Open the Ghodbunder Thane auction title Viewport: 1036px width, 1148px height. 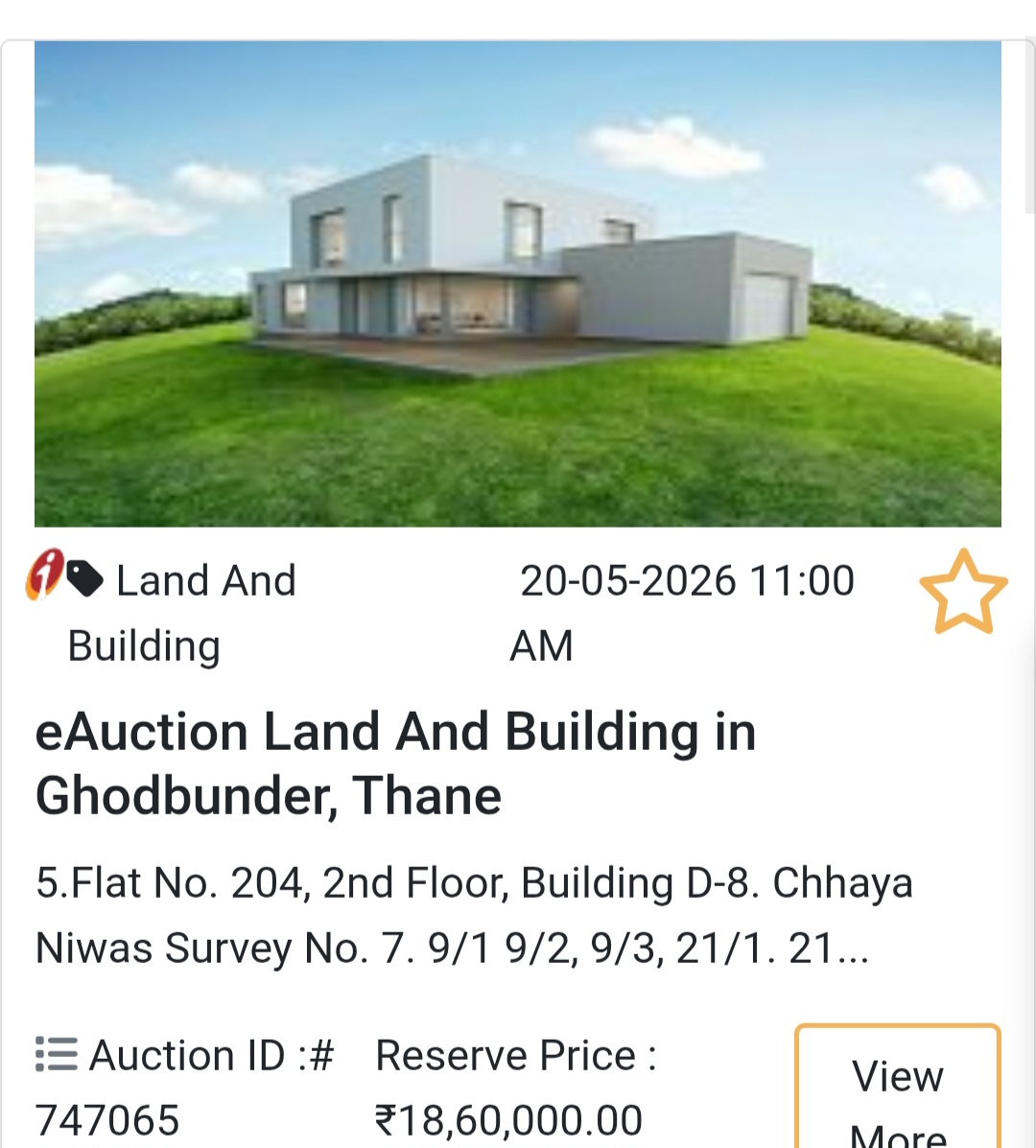(x=396, y=762)
